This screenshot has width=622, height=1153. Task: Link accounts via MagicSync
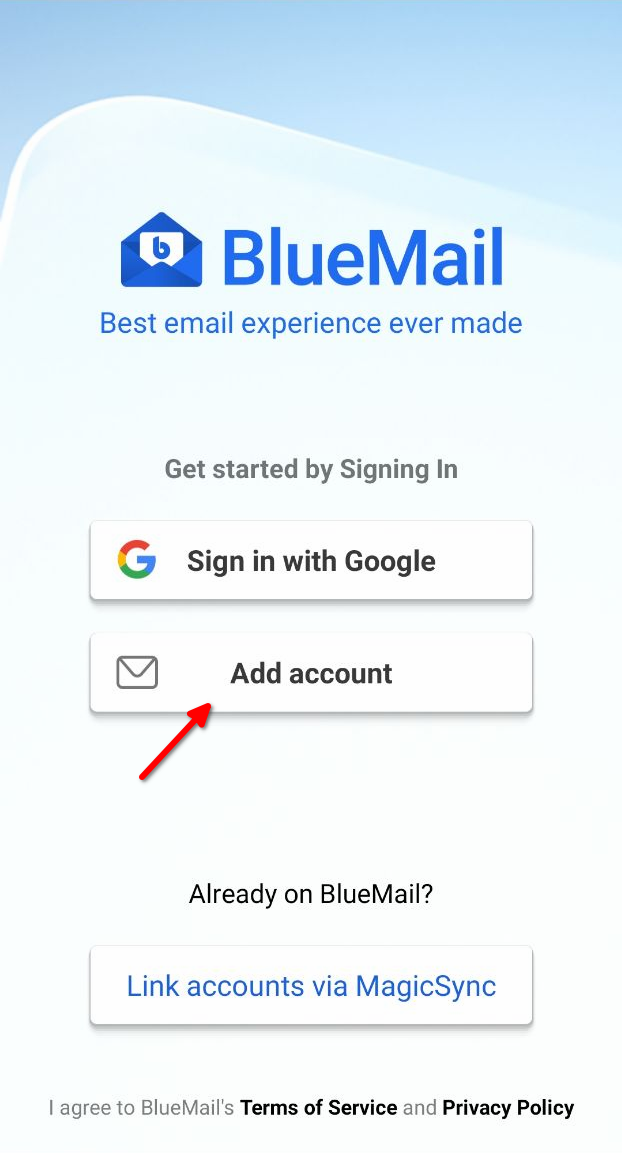click(x=311, y=986)
